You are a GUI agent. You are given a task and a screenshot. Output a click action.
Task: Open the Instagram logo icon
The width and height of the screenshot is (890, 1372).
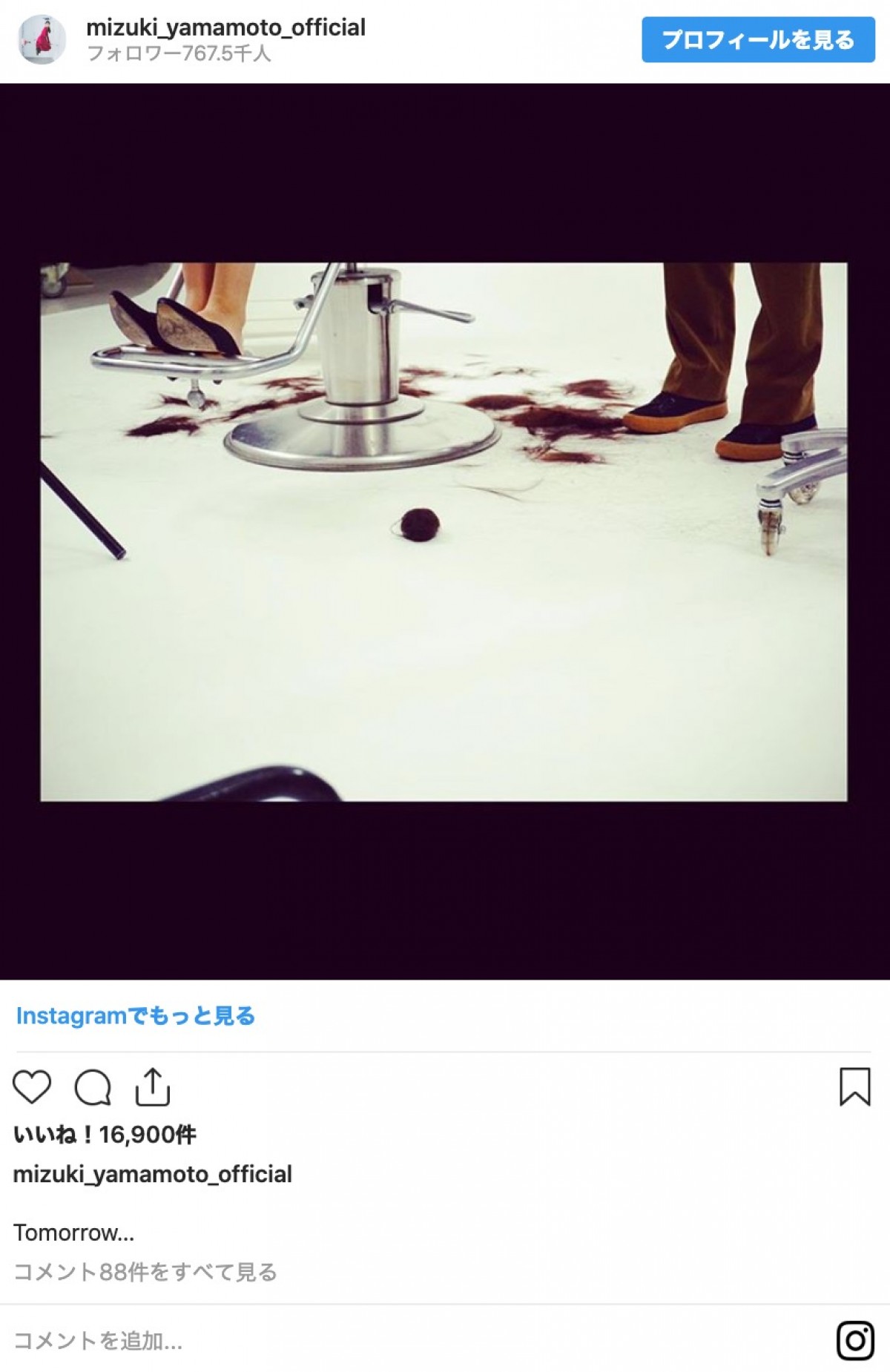tap(855, 1340)
